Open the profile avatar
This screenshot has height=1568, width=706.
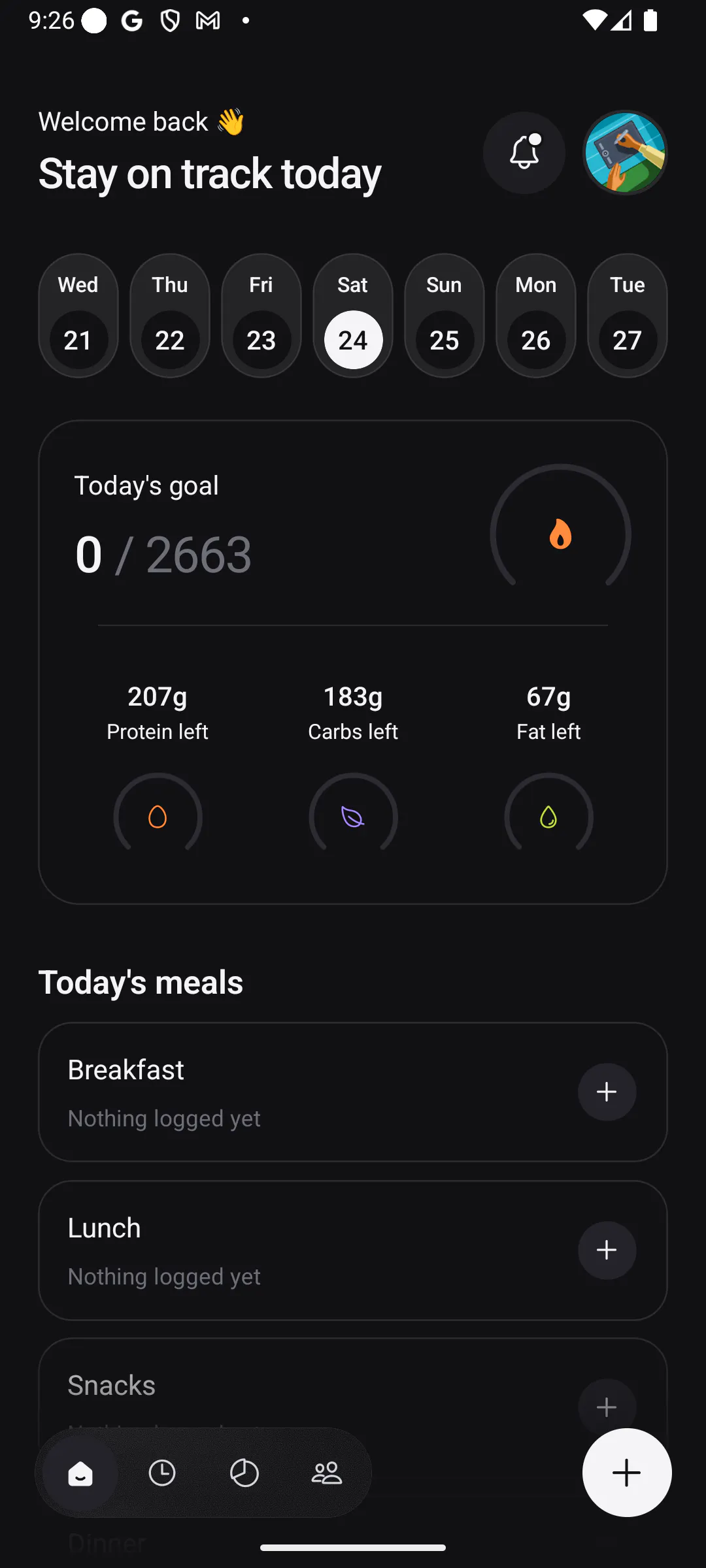tap(625, 153)
